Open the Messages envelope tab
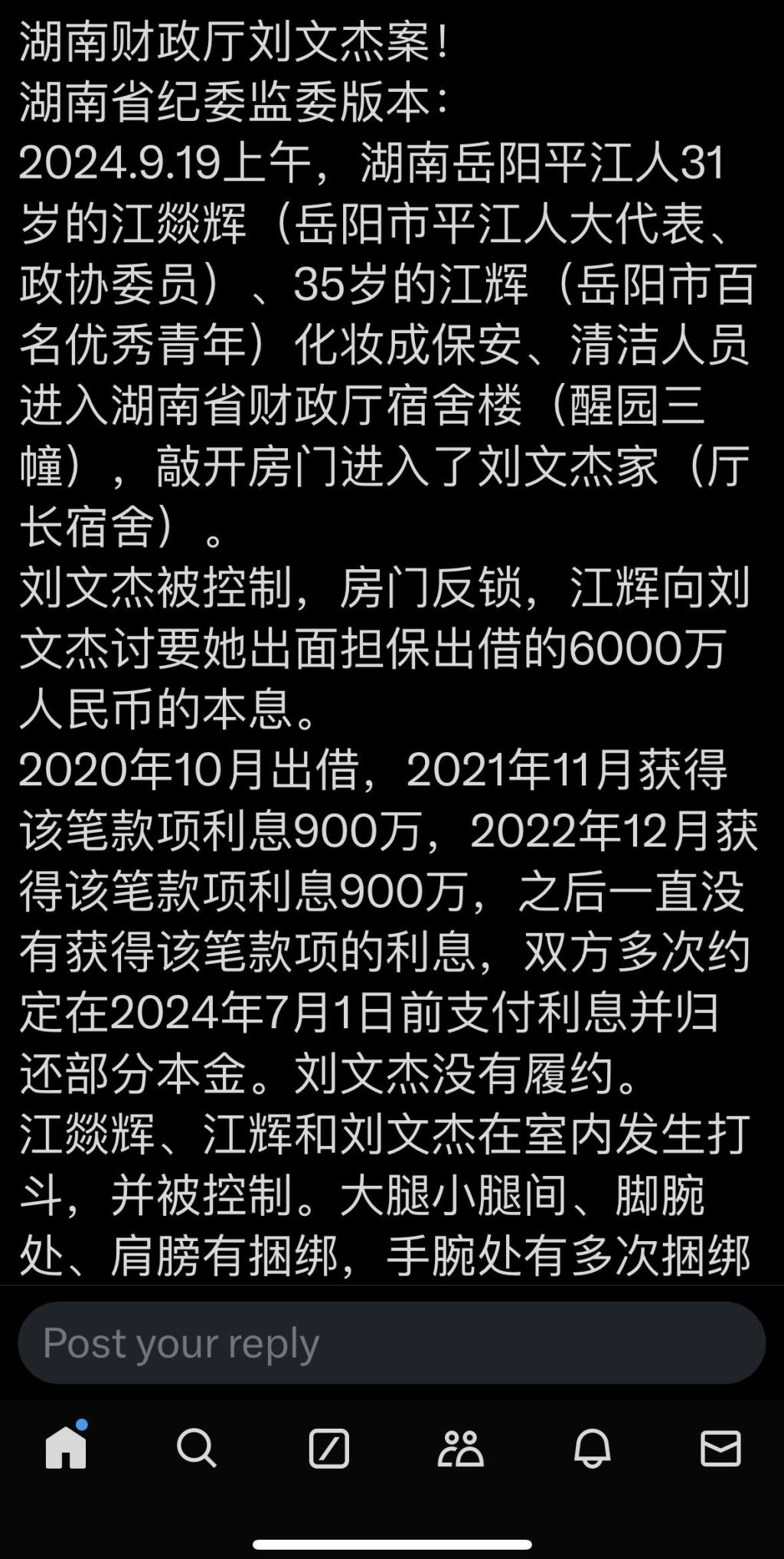Image resolution: width=784 pixels, height=1559 pixels. pyautogui.click(x=720, y=1448)
